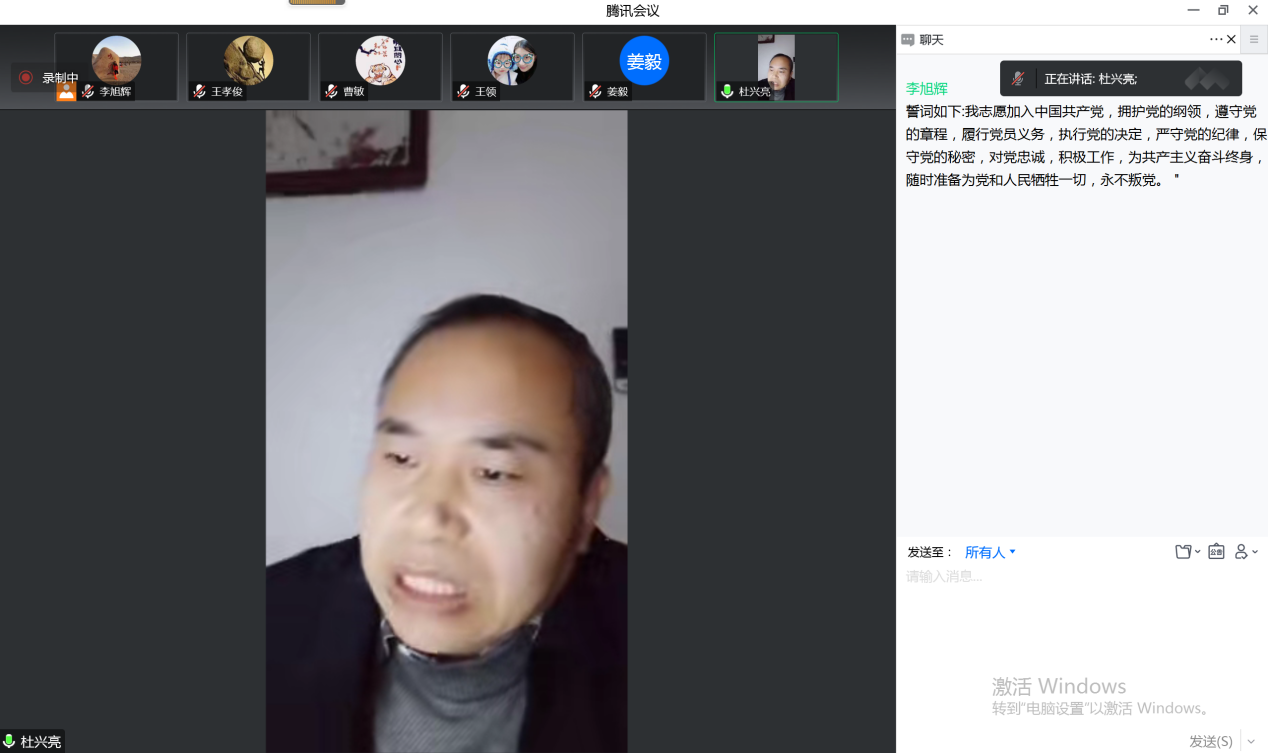Select 杜兴亮's participant tile

[x=776, y=66]
